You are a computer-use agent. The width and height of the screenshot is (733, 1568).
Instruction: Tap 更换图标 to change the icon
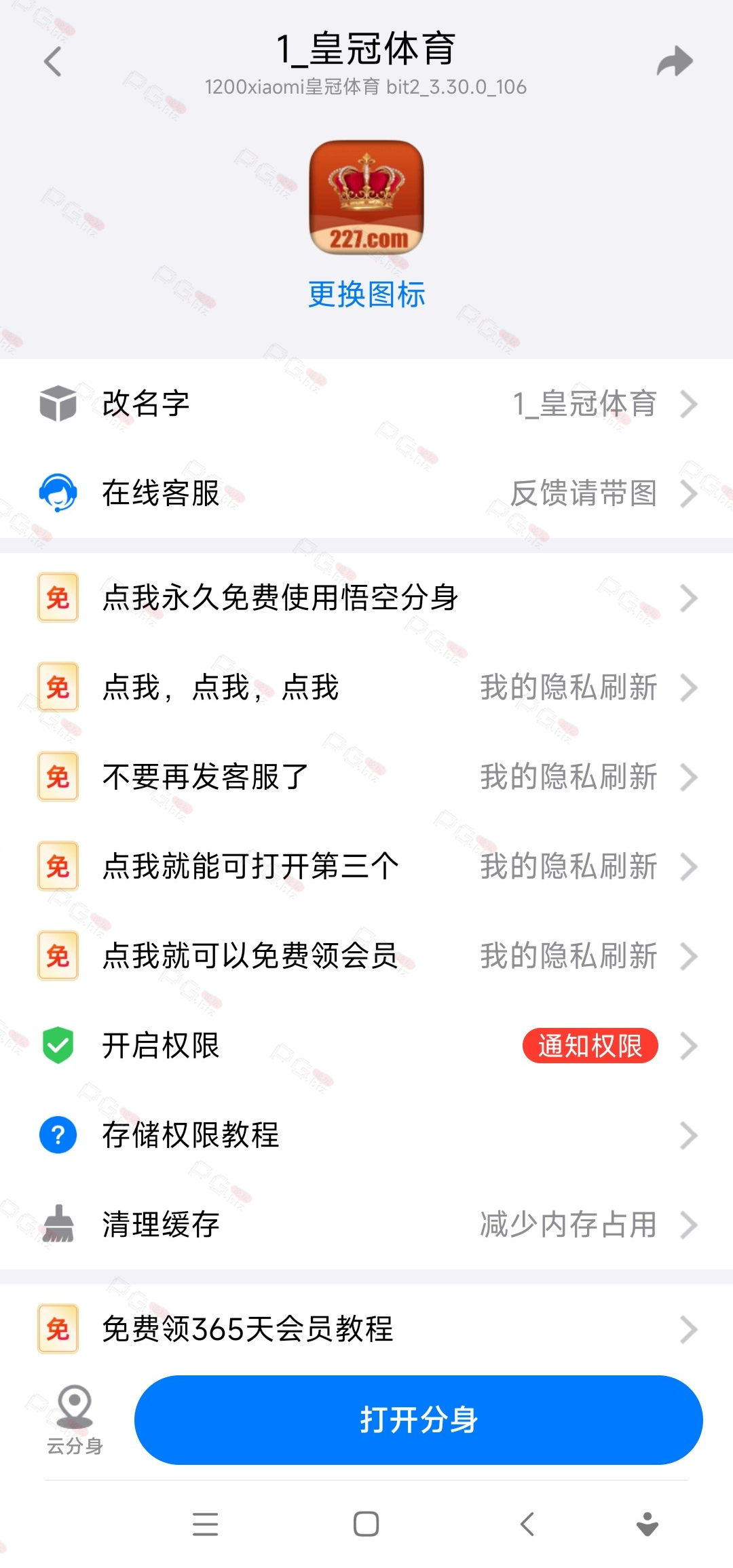(x=366, y=294)
